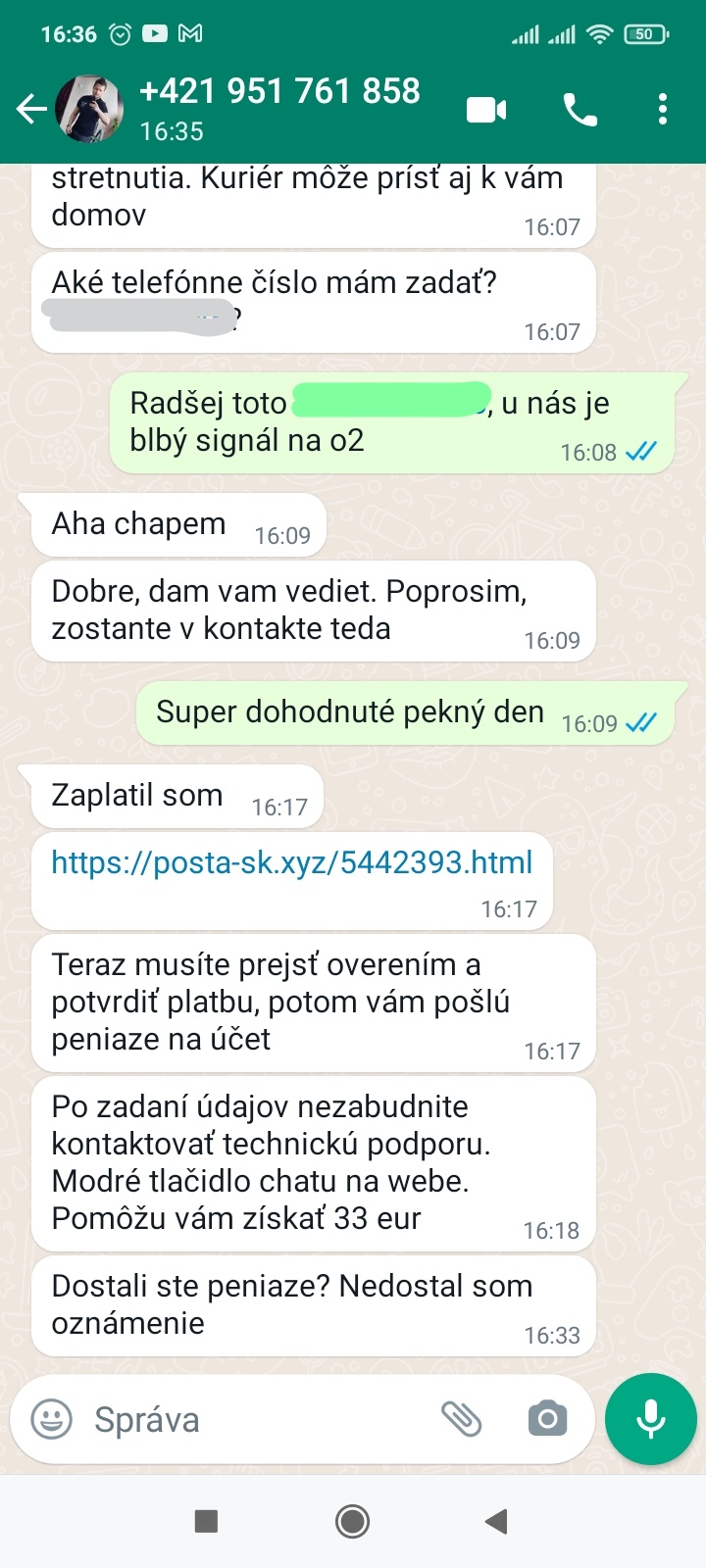The image size is (706, 1568).
Task: Open contact info for +421 951 761 858
Action: 279,108
